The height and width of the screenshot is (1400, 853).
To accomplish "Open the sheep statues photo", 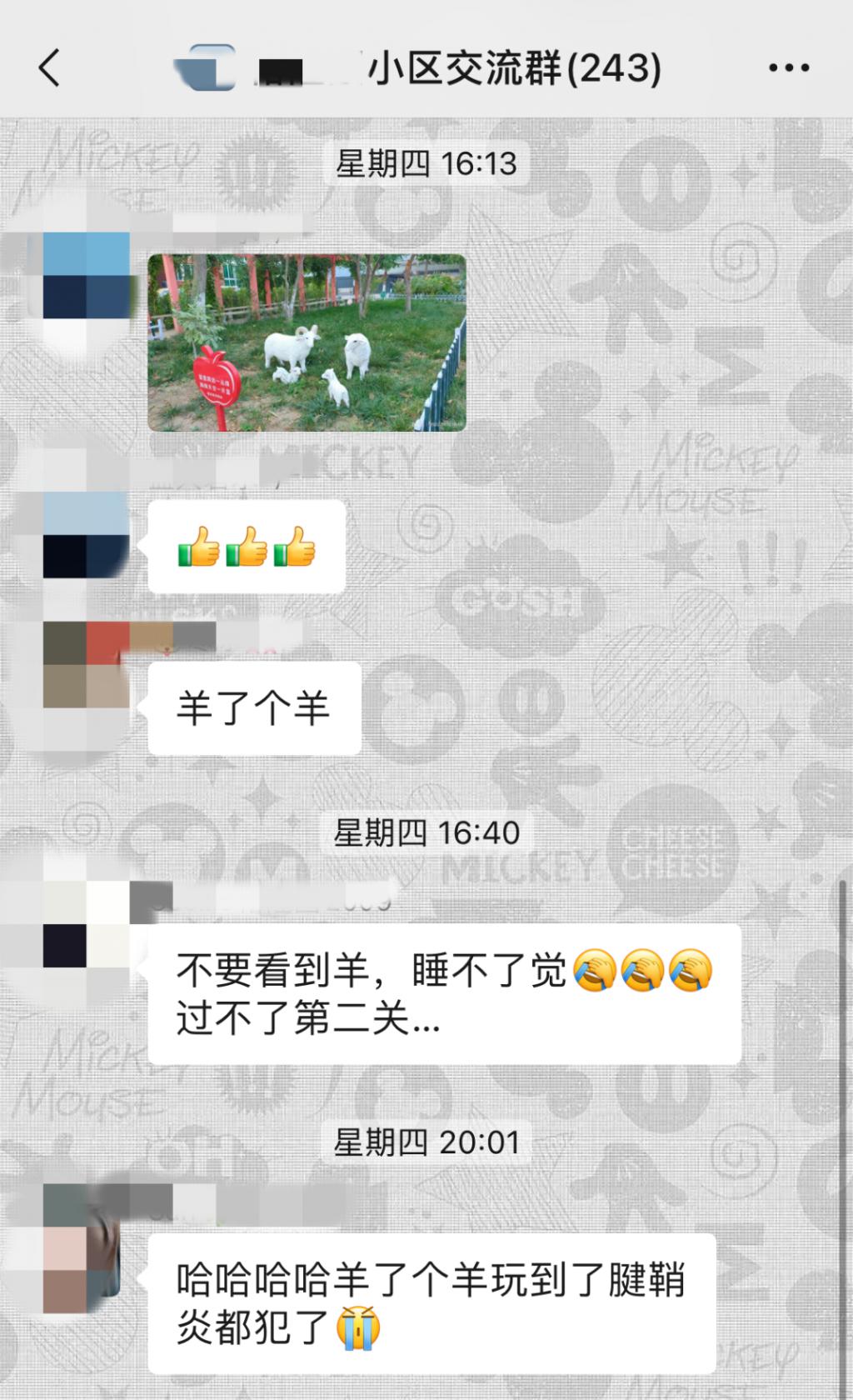I will pos(307,342).
